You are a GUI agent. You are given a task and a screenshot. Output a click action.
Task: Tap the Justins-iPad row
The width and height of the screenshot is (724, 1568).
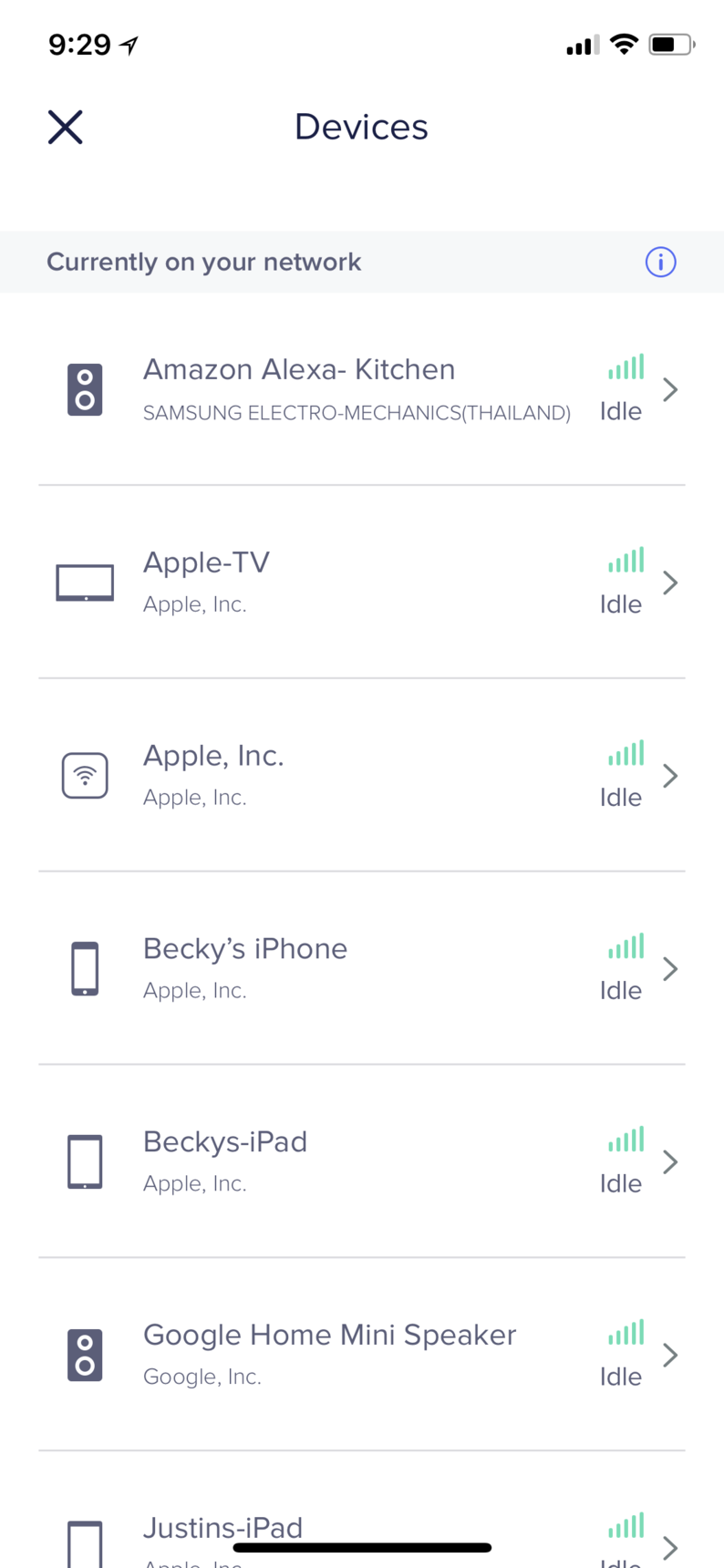(362, 1511)
